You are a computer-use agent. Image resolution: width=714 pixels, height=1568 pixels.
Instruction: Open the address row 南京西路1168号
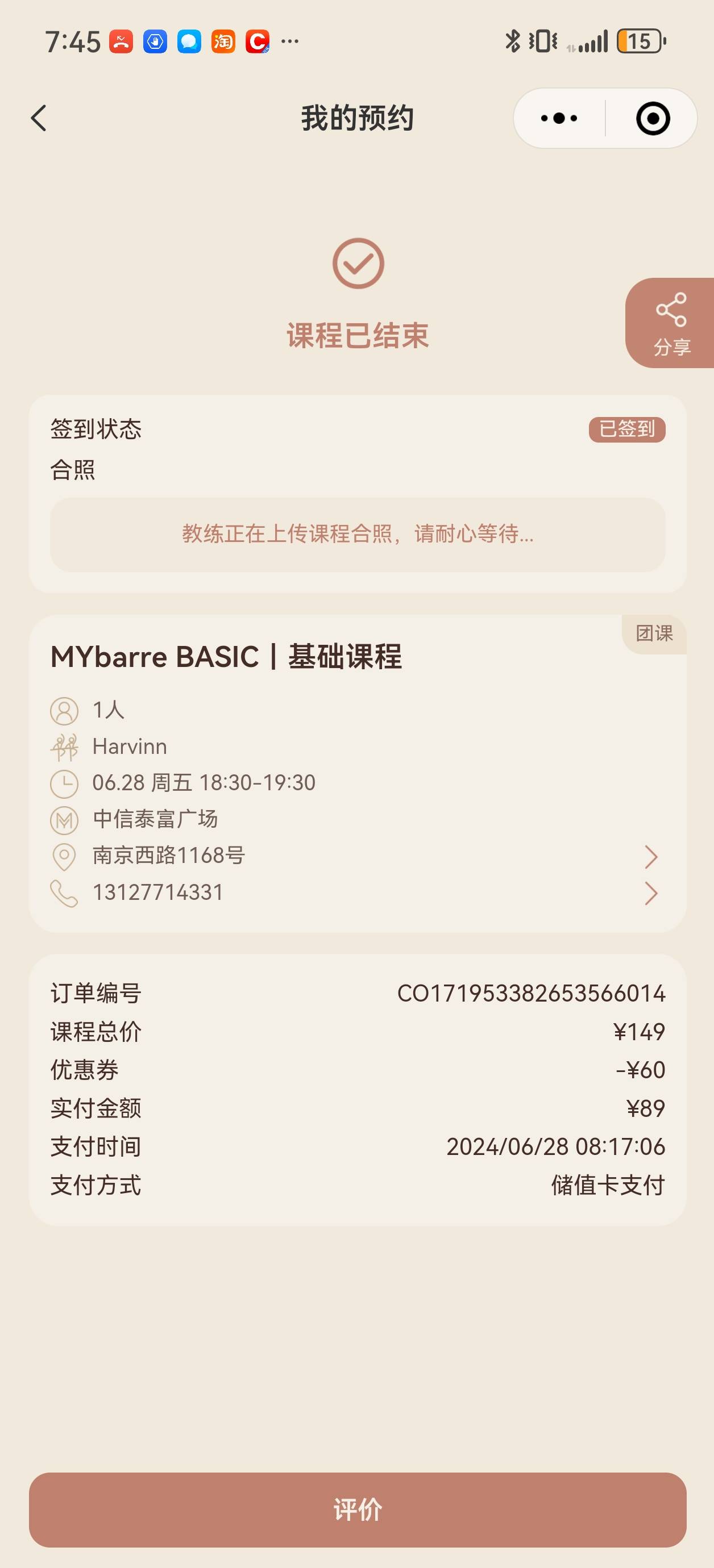coord(358,856)
